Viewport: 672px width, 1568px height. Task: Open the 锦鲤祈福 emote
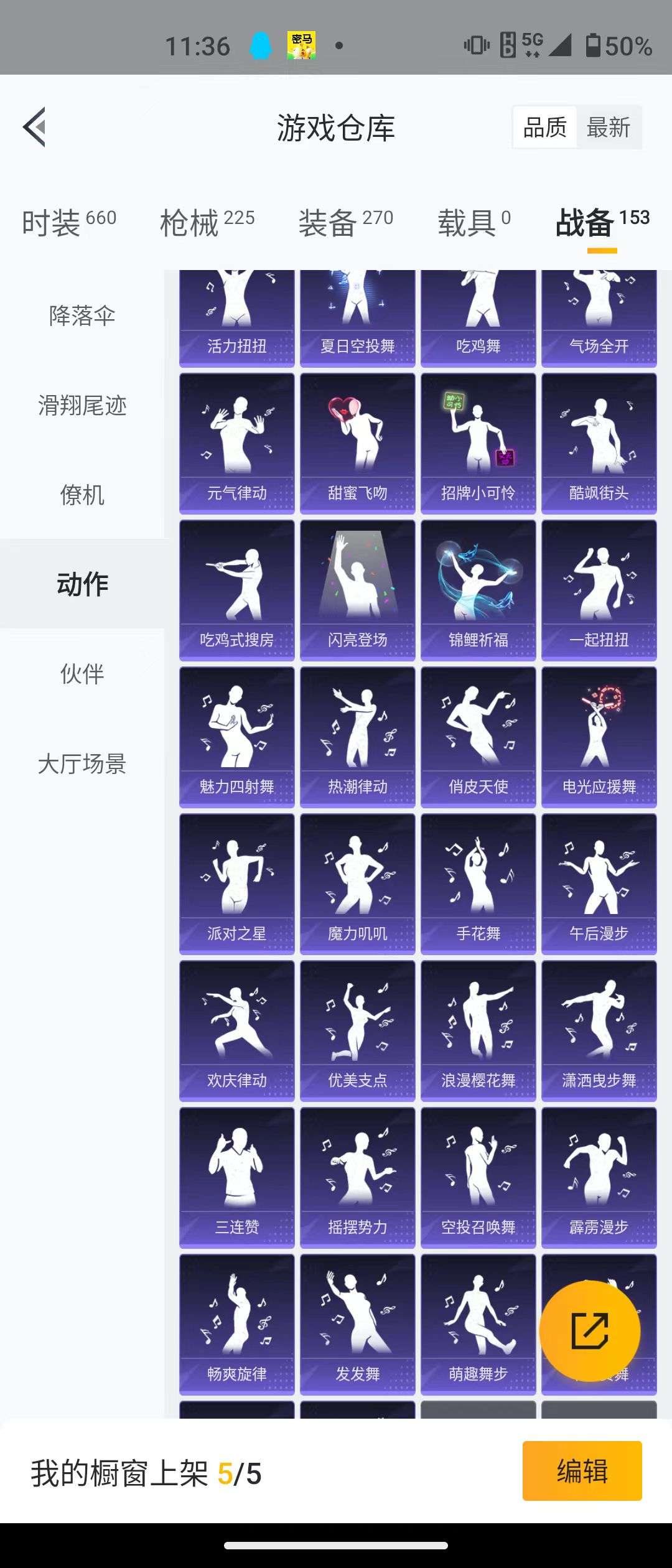[478, 585]
